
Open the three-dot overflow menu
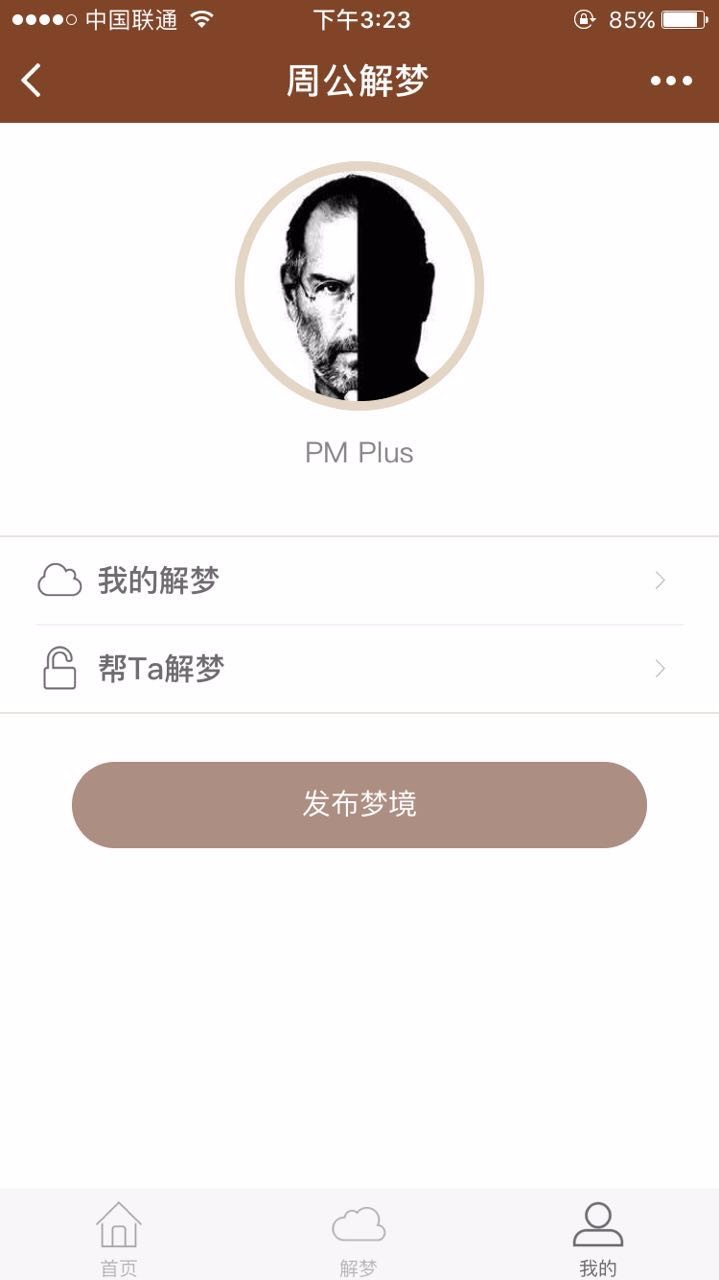click(671, 81)
